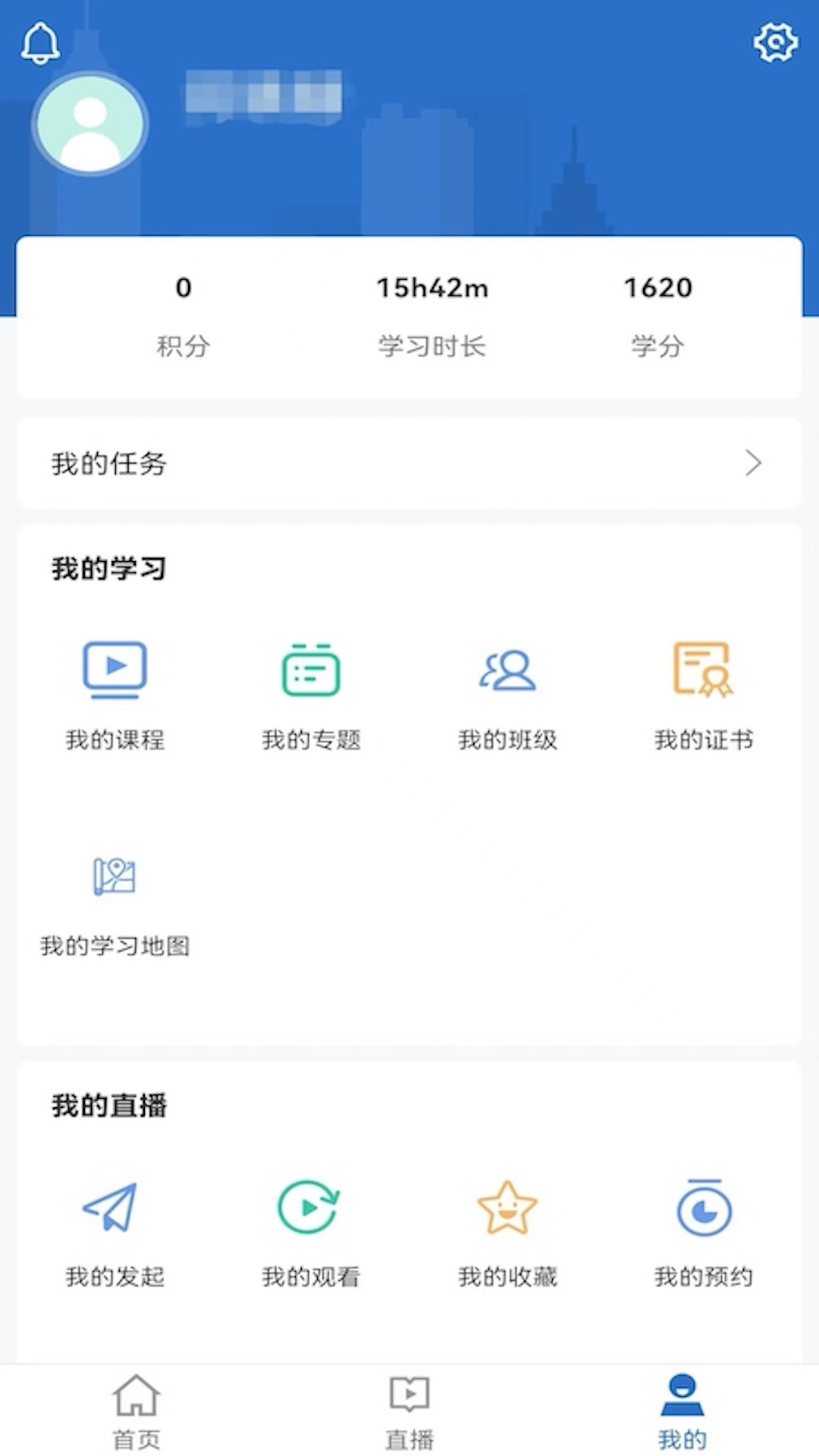View 学分 (Credits) showing 1620
This screenshot has width=819, height=1456.
[x=658, y=315]
